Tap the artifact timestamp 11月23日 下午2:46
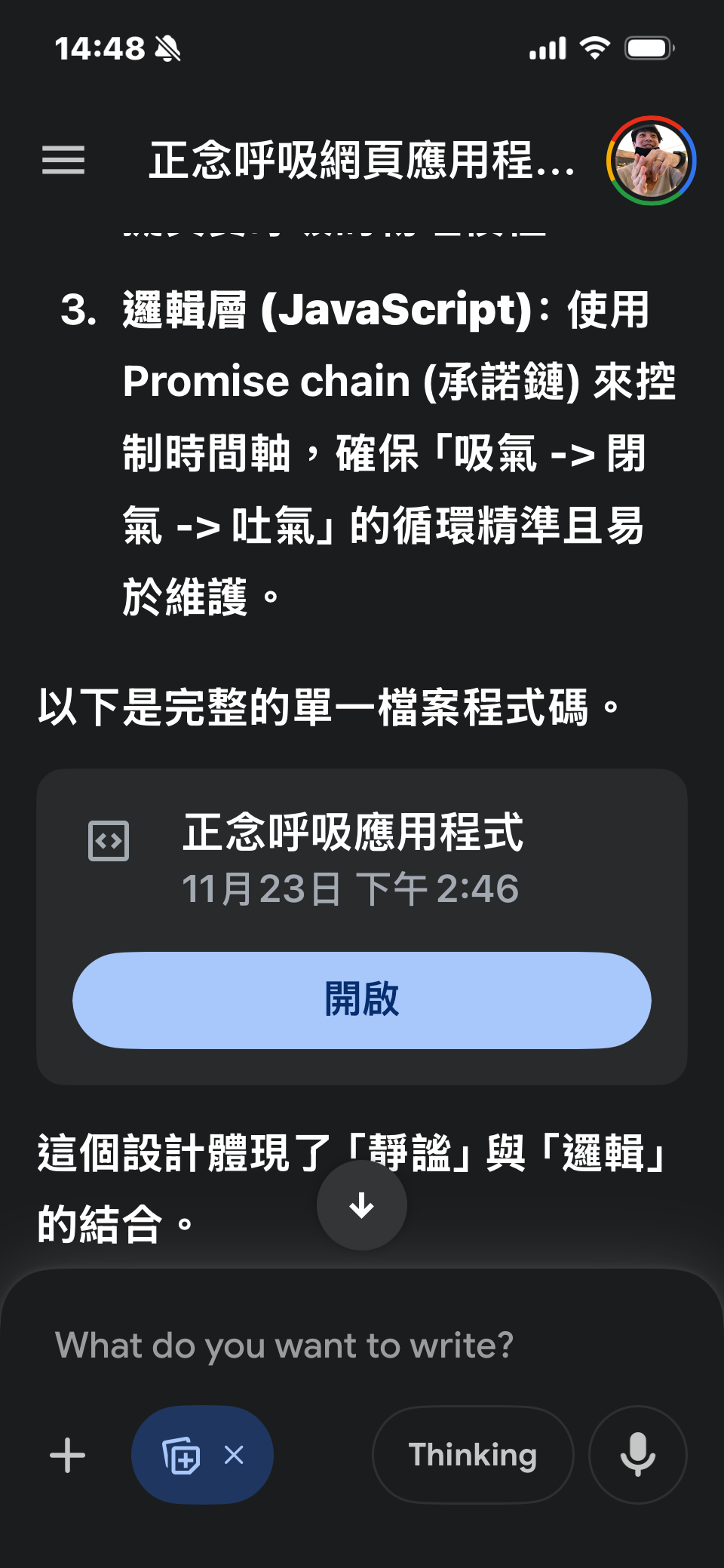This screenshot has height=1568, width=724. 351,888
